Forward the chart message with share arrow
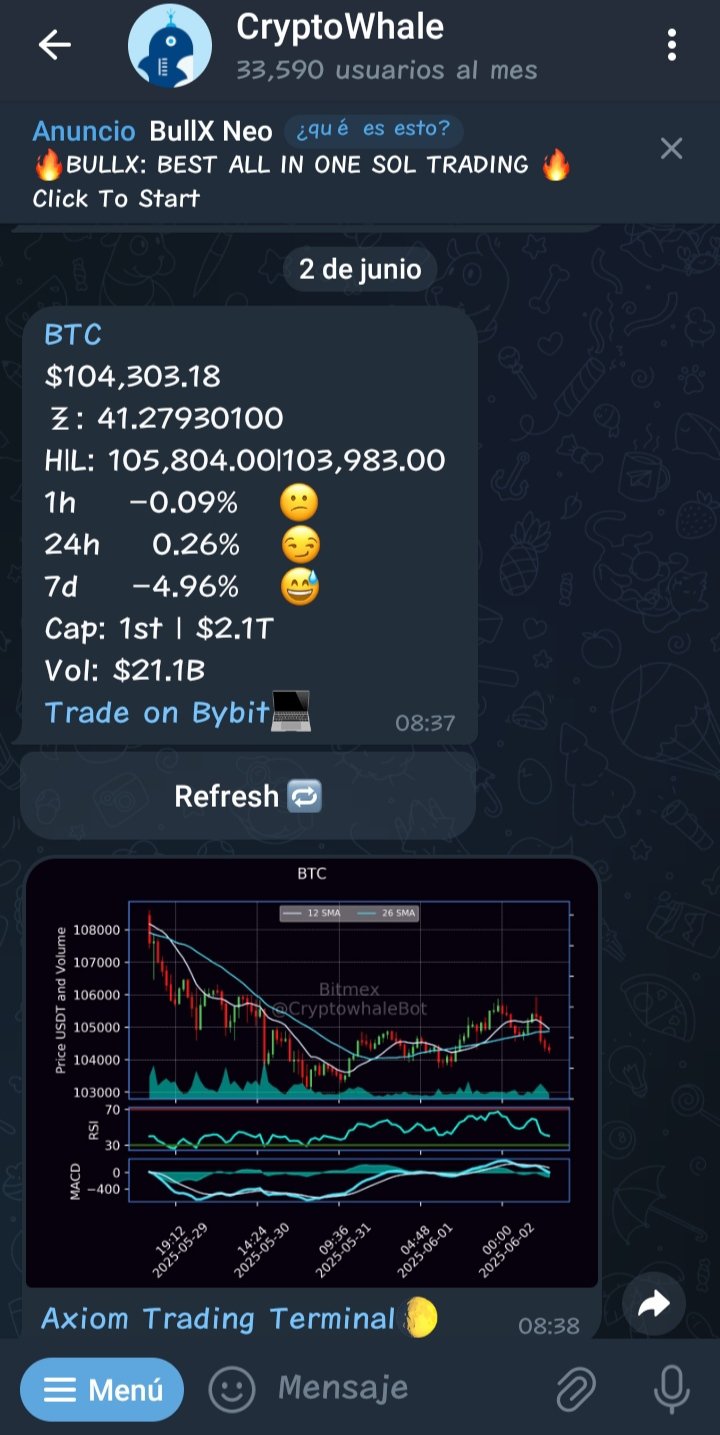This screenshot has height=1435, width=720. pos(653,1304)
